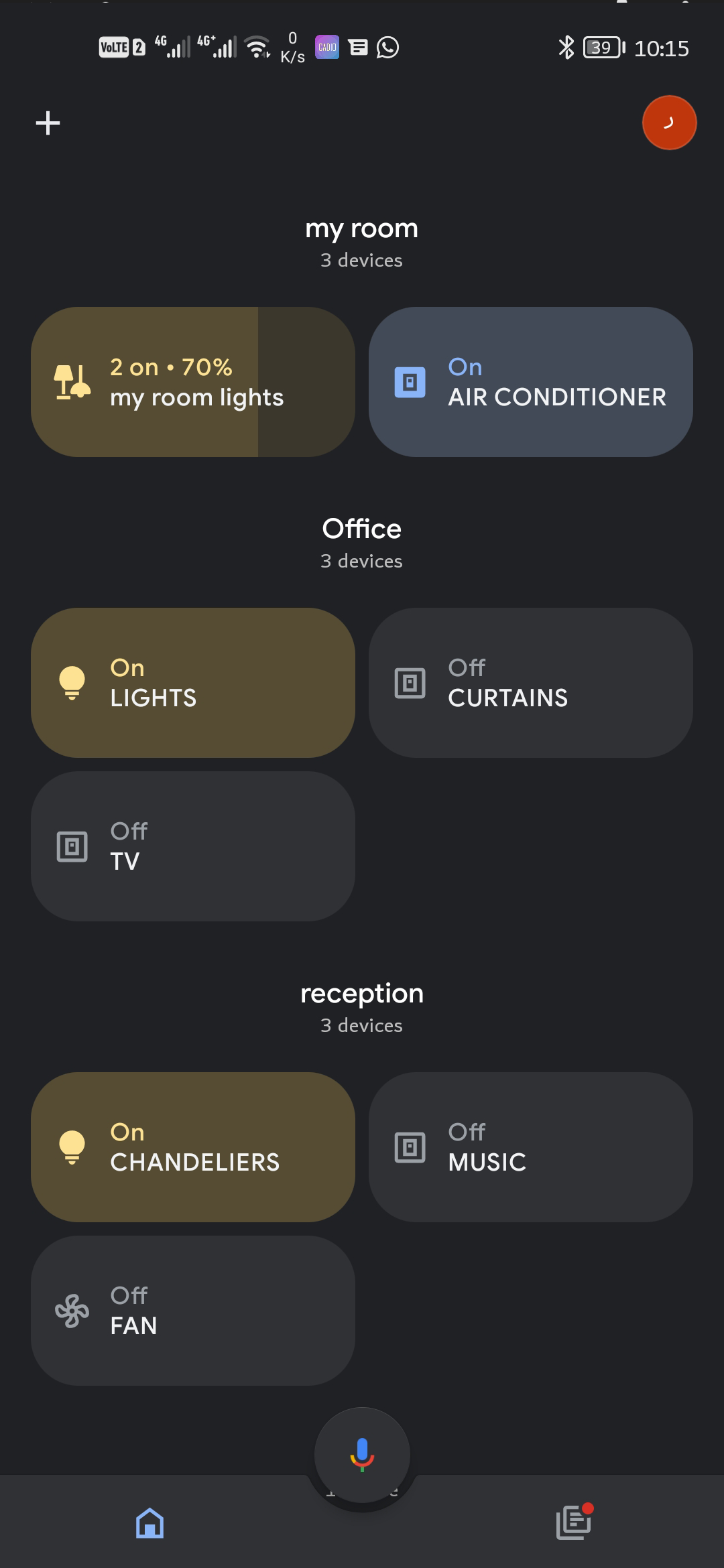Toggle my room lights tile
The width and height of the screenshot is (724, 1568).
(193, 382)
